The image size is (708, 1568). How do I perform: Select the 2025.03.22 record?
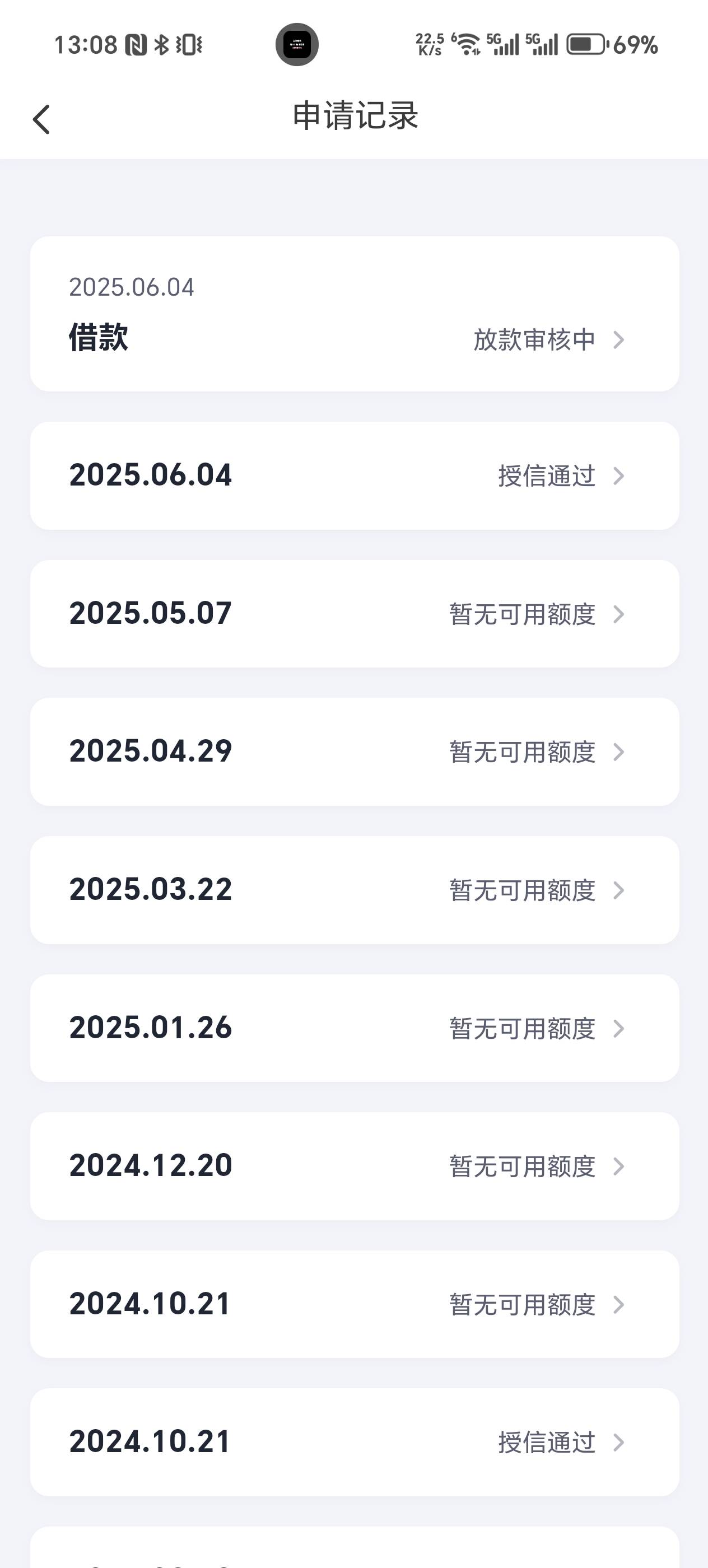click(355, 890)
